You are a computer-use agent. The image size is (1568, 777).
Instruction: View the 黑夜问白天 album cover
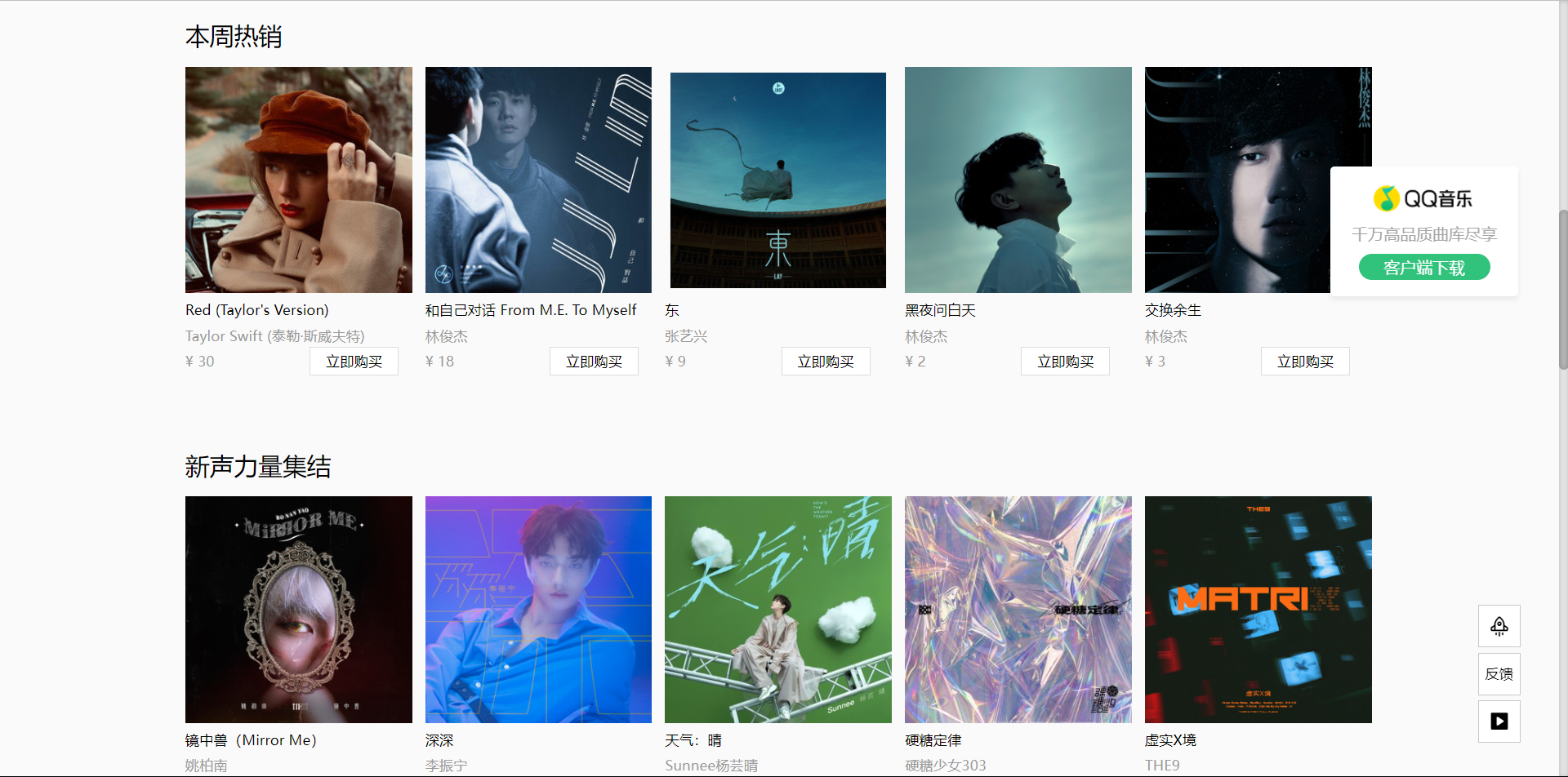pos(1018,180)
